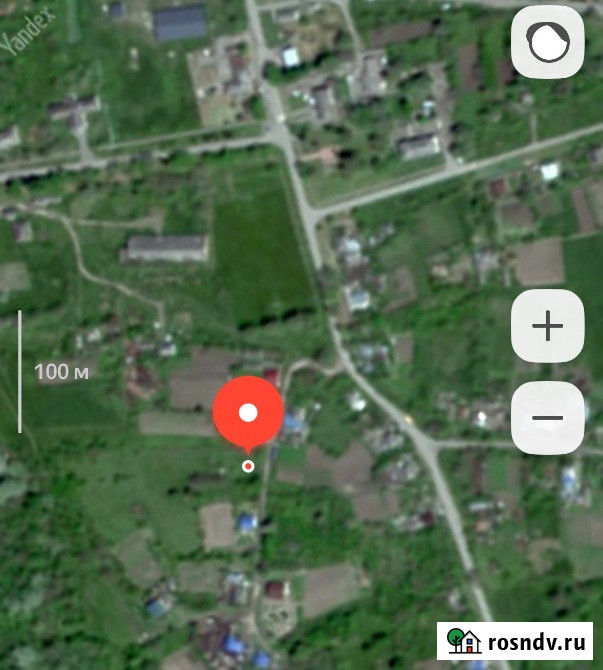603x670 pixels.
Task: Zoom in on the map with plus
Action: pos(547,326)
